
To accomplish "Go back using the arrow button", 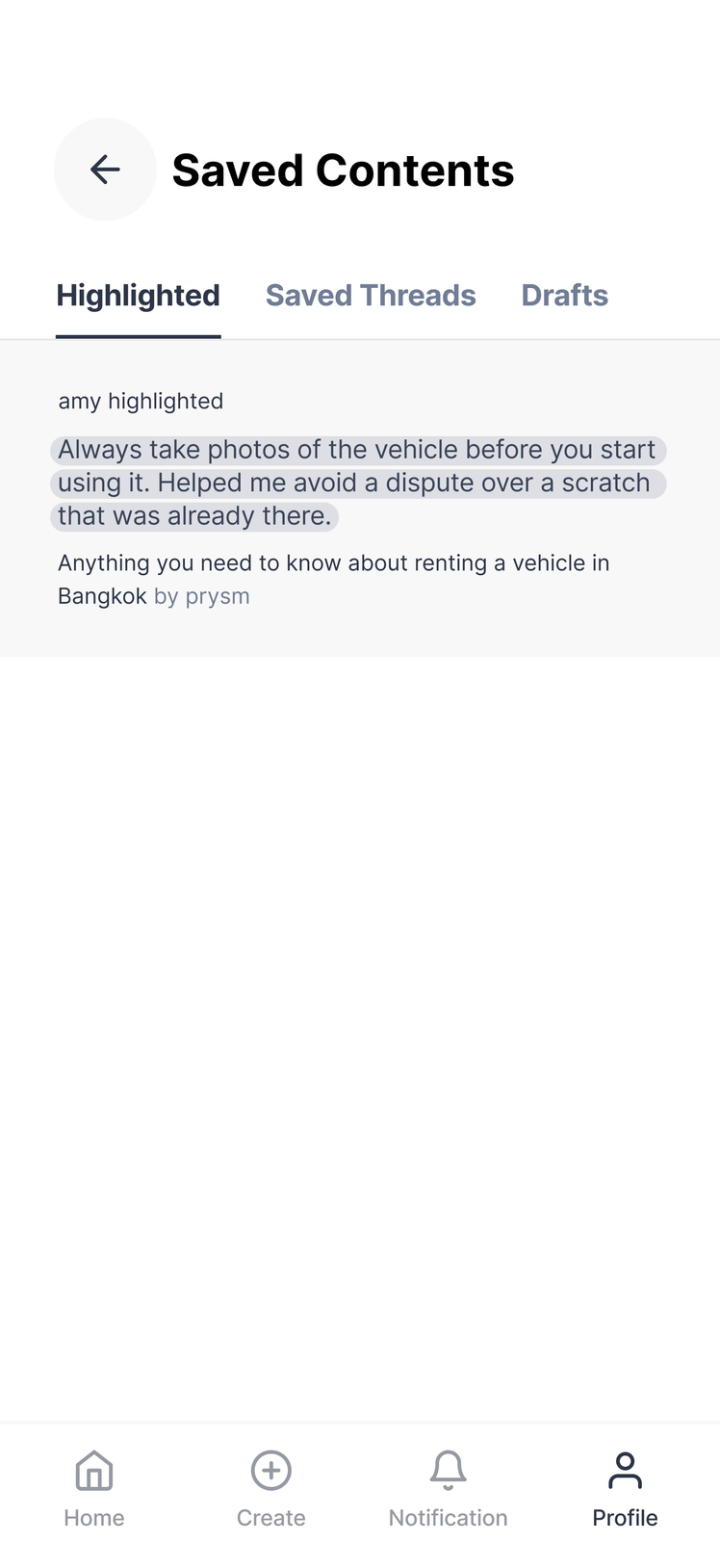I will pos(105,170).
